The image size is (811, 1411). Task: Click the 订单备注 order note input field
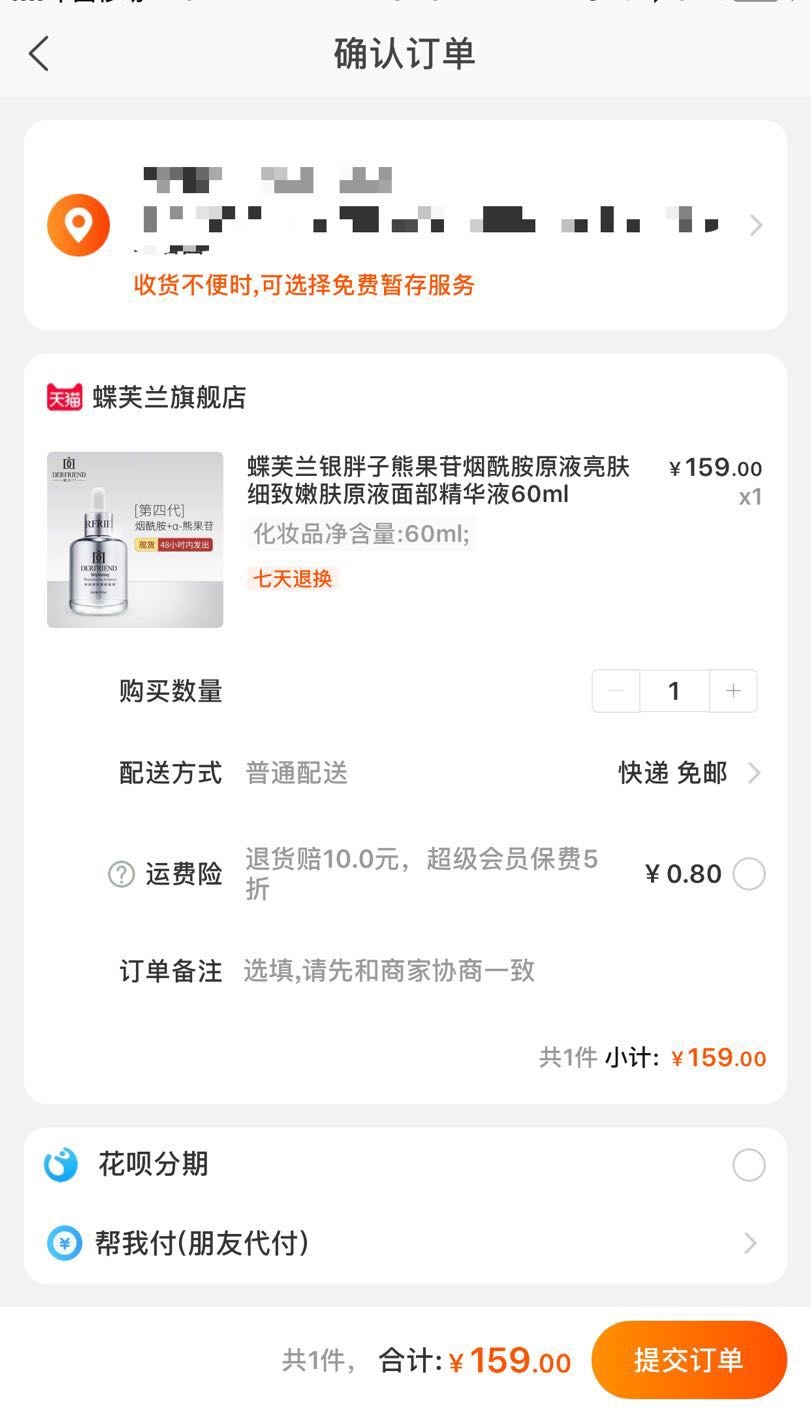click(x=390, y=970)
